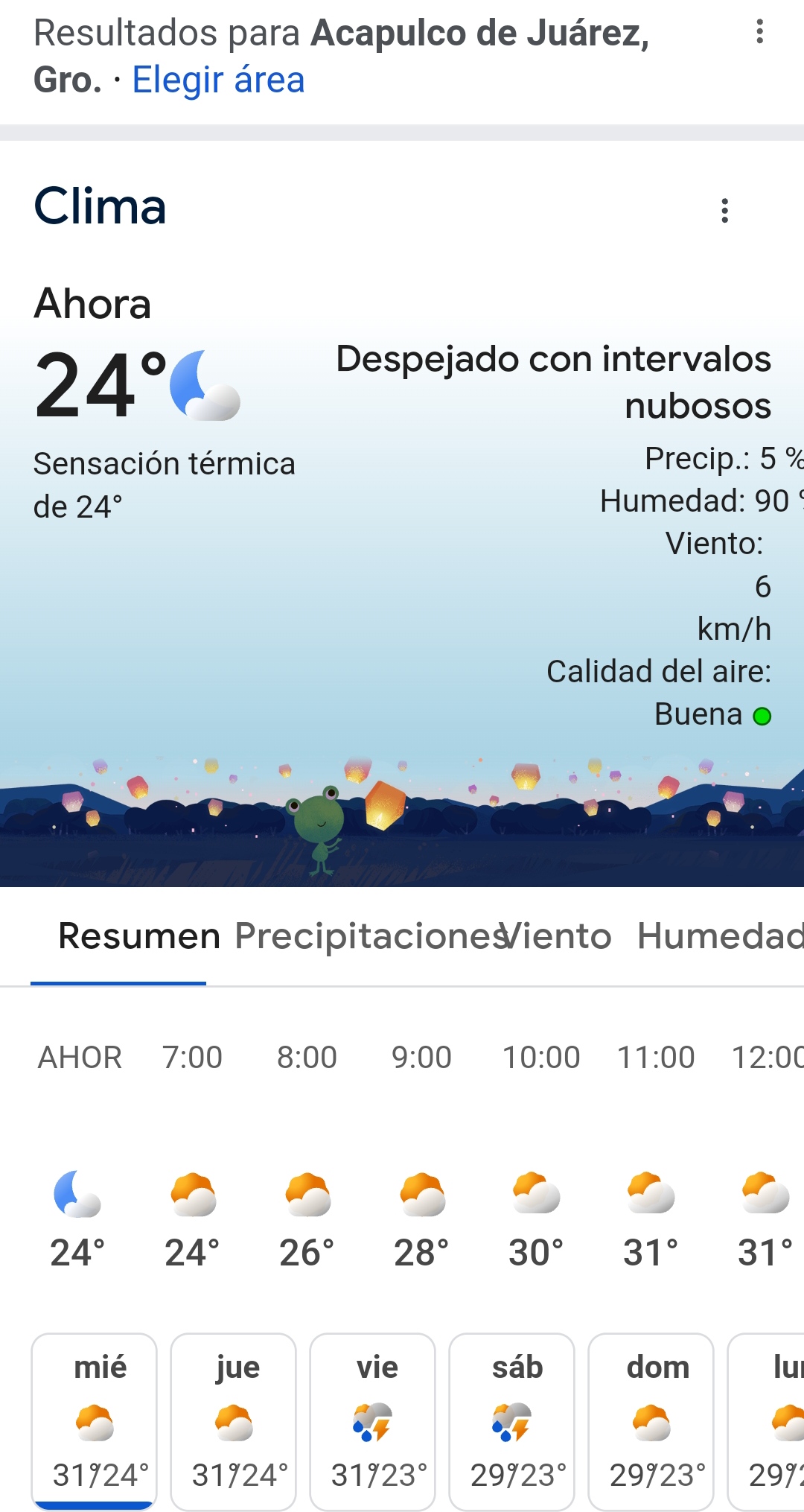Screen dimensions: 804x1512
Task: Open the overflow menu next to the location results
Action: [759, 32]
